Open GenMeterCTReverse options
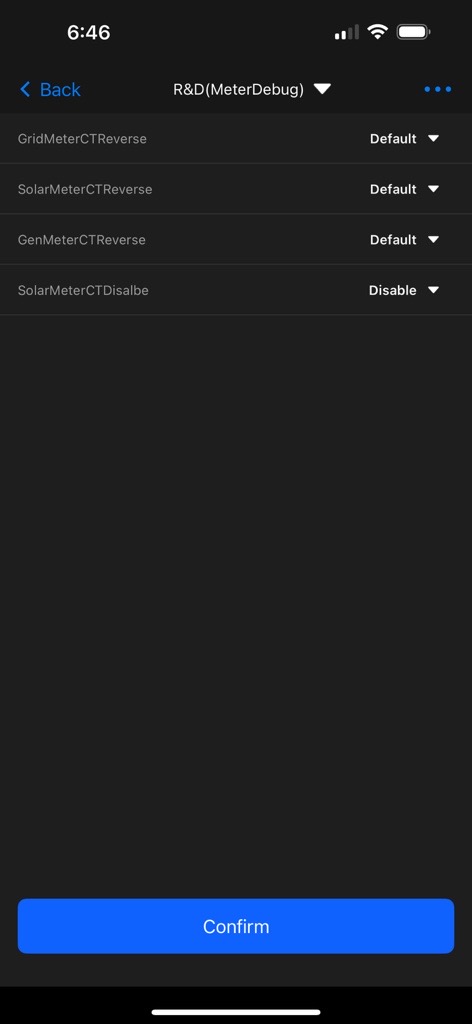Image resolution: width=472 pixels, height=1024 pixels. click(x=404, y=240)
